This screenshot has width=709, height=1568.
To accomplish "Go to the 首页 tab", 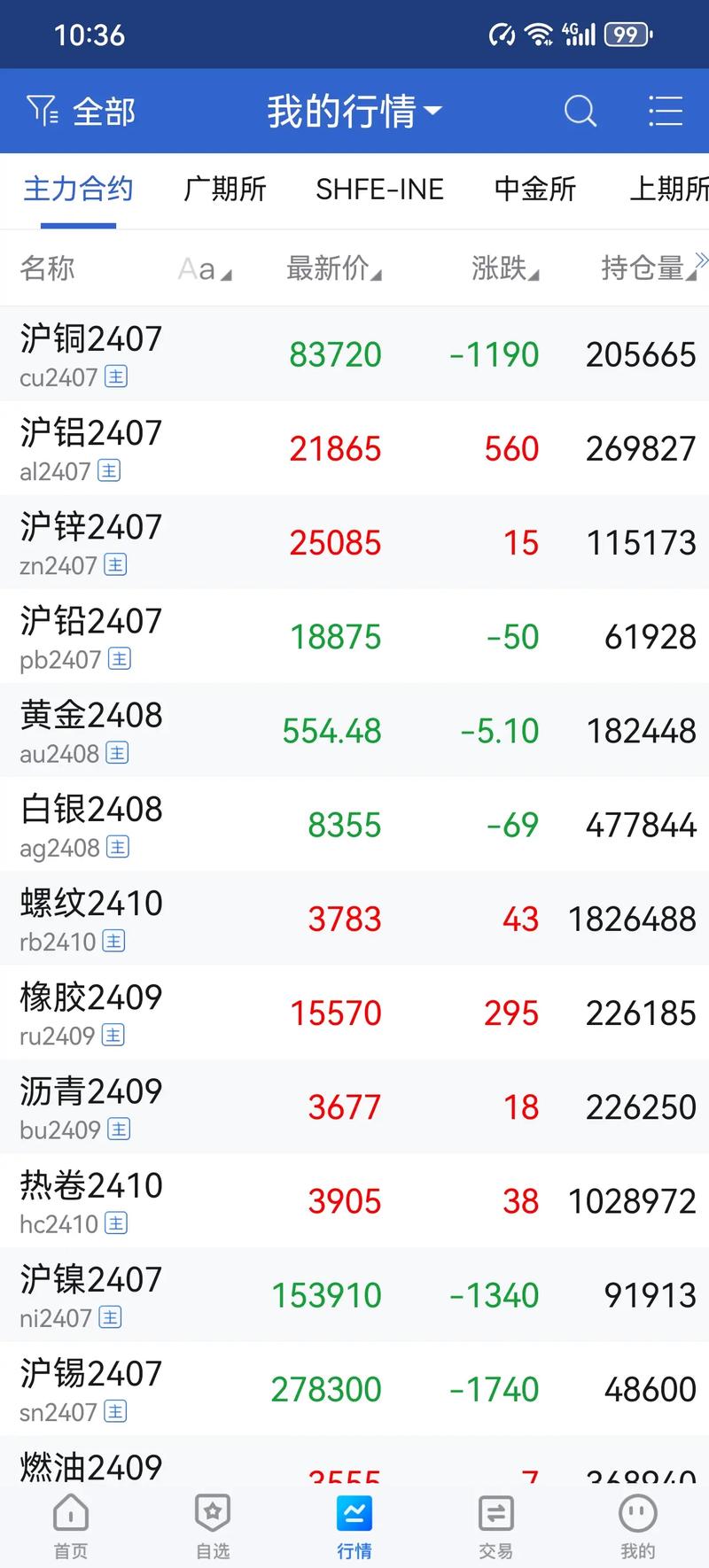I will pos(71,1525).
